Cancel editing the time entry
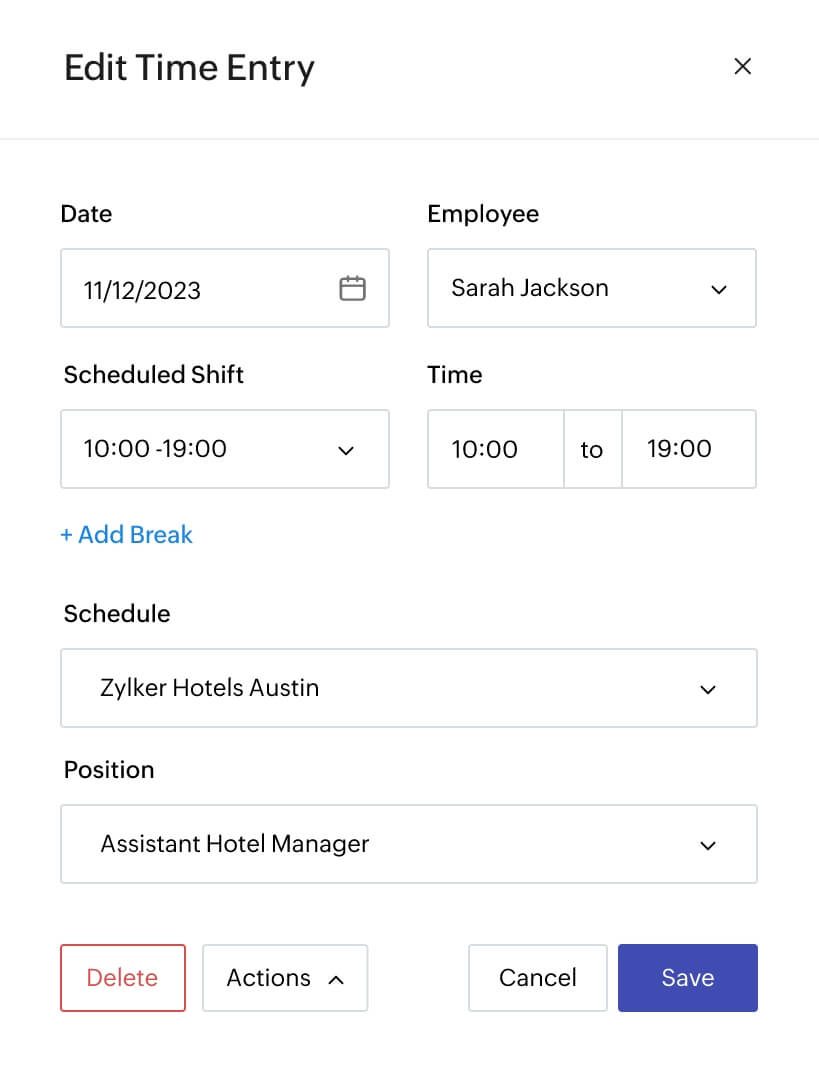819x1074 pixels. point(537,978)
